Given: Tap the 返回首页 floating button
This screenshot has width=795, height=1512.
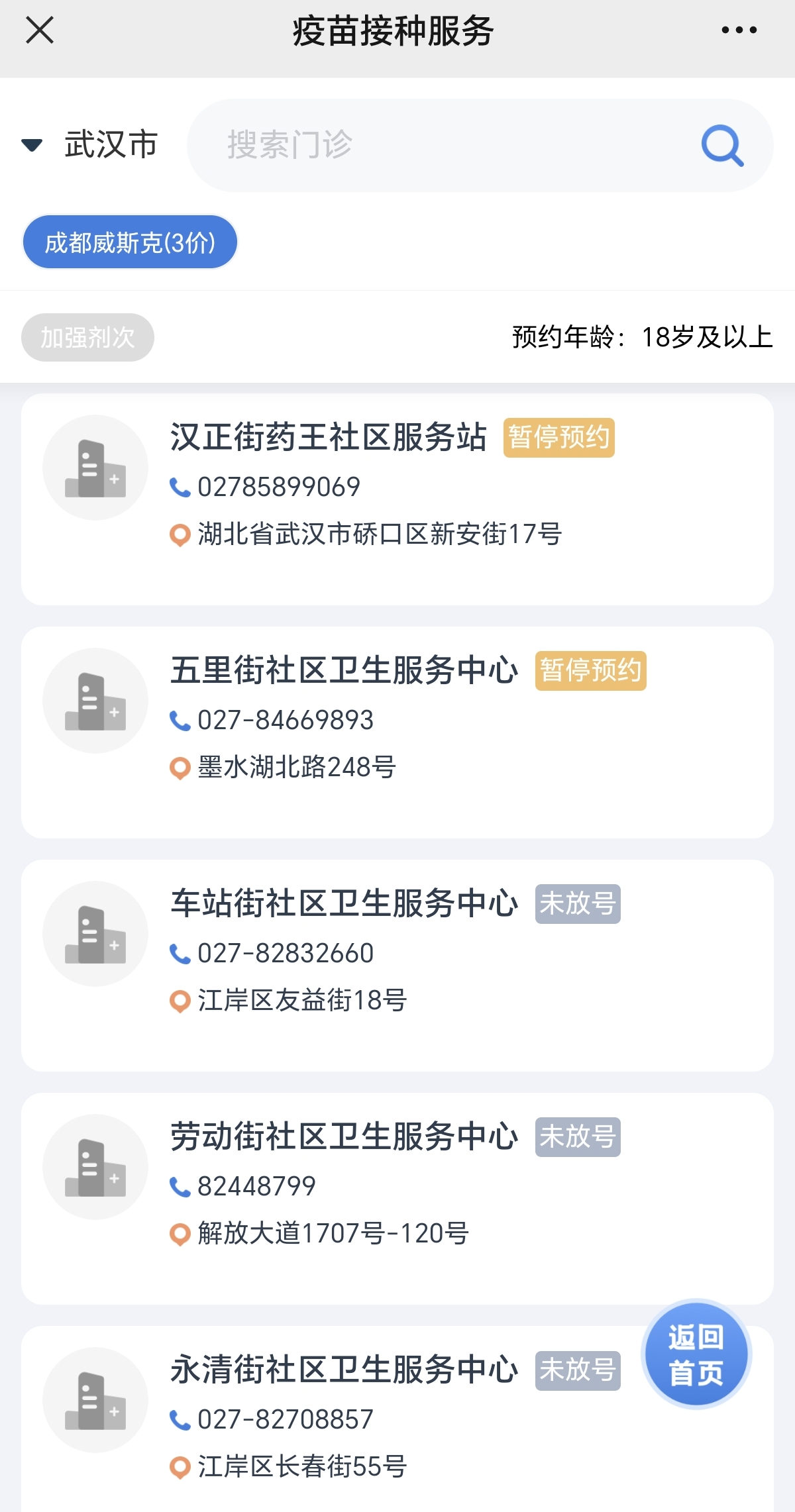Looking at the screenshot, I should [x=696, y=1354].
